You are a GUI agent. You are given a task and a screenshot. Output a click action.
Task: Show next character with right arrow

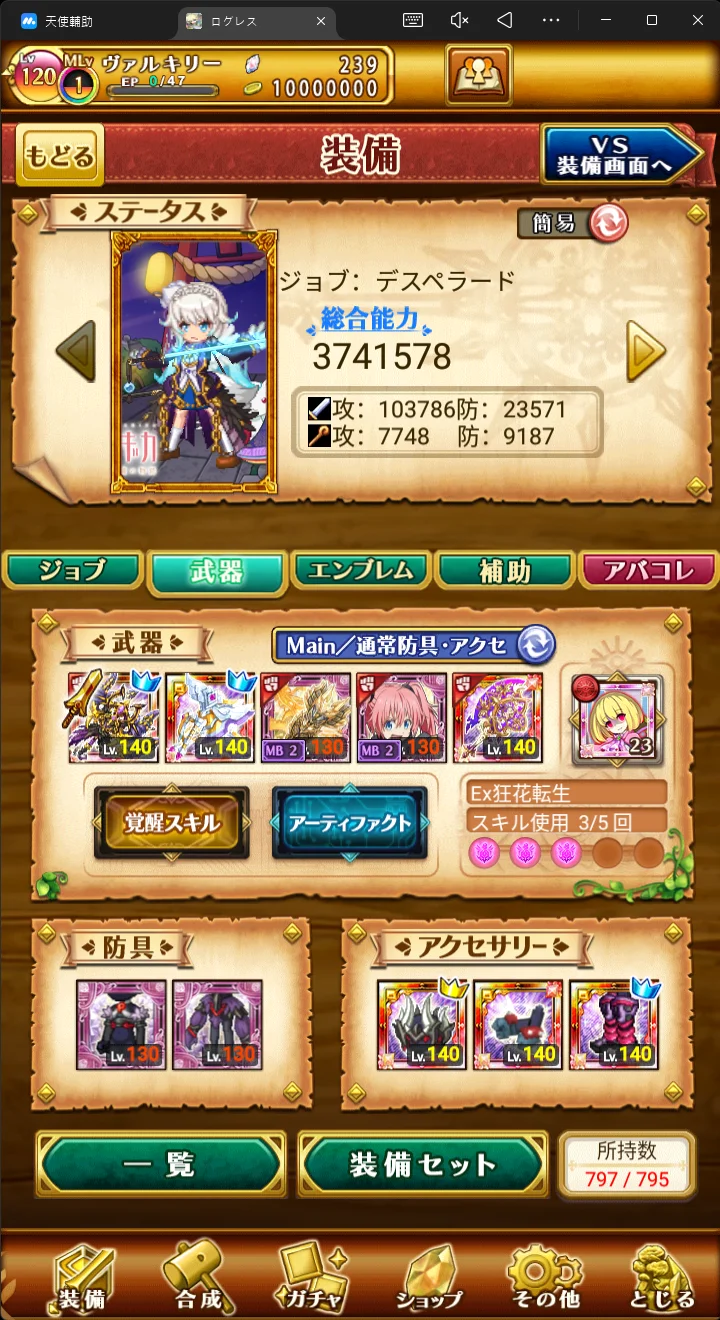click(645, 351)
